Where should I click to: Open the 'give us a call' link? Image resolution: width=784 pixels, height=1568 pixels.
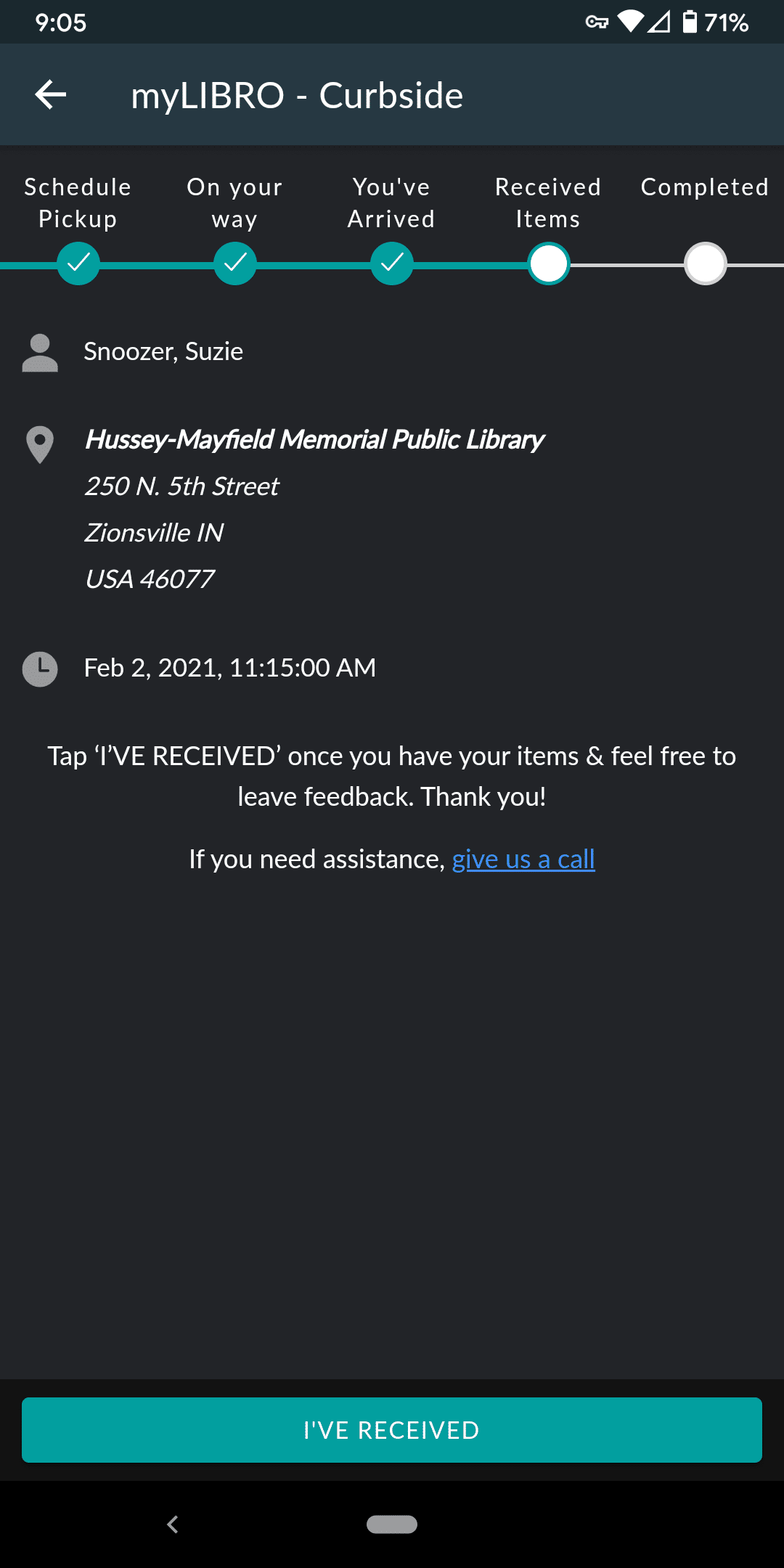pos(523,859)
